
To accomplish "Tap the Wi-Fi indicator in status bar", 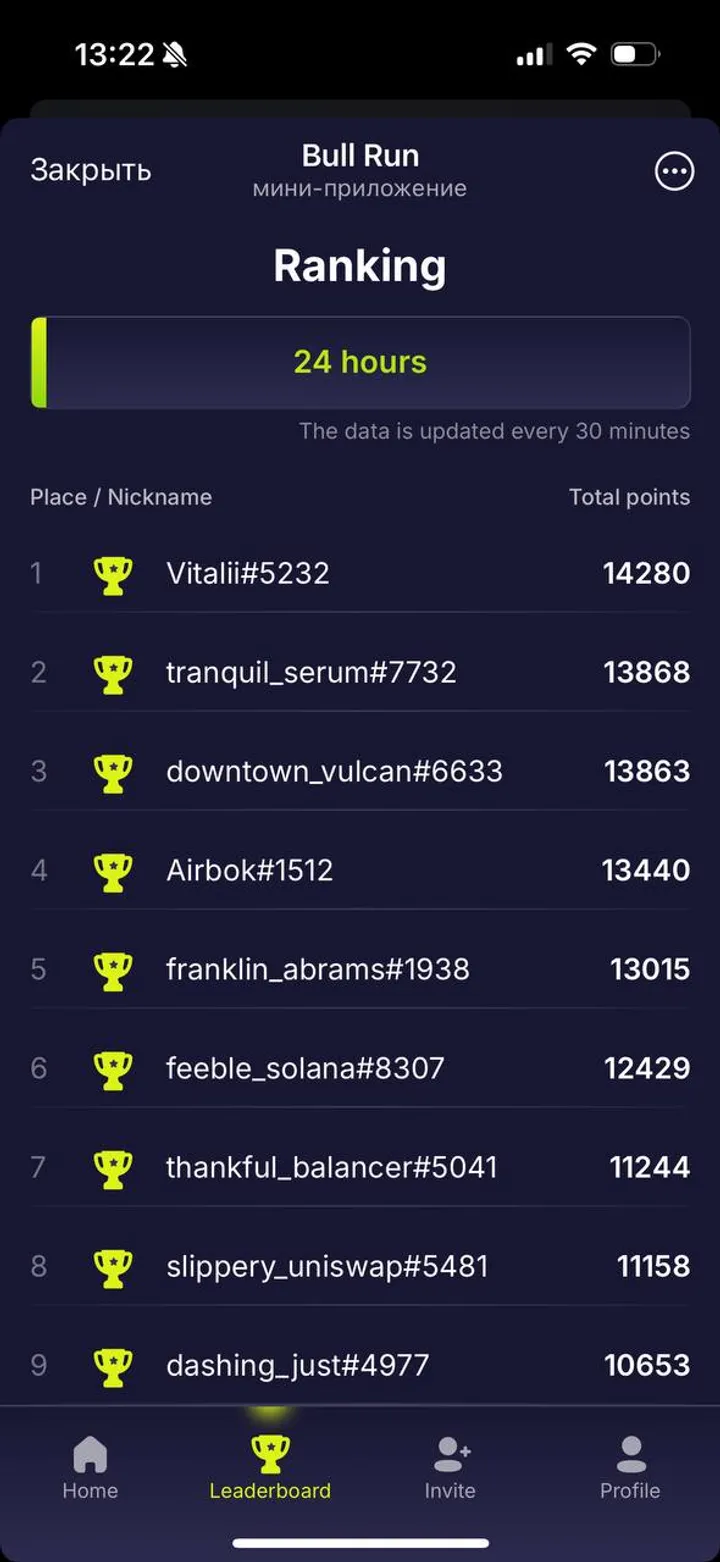I will pos(582,55).
